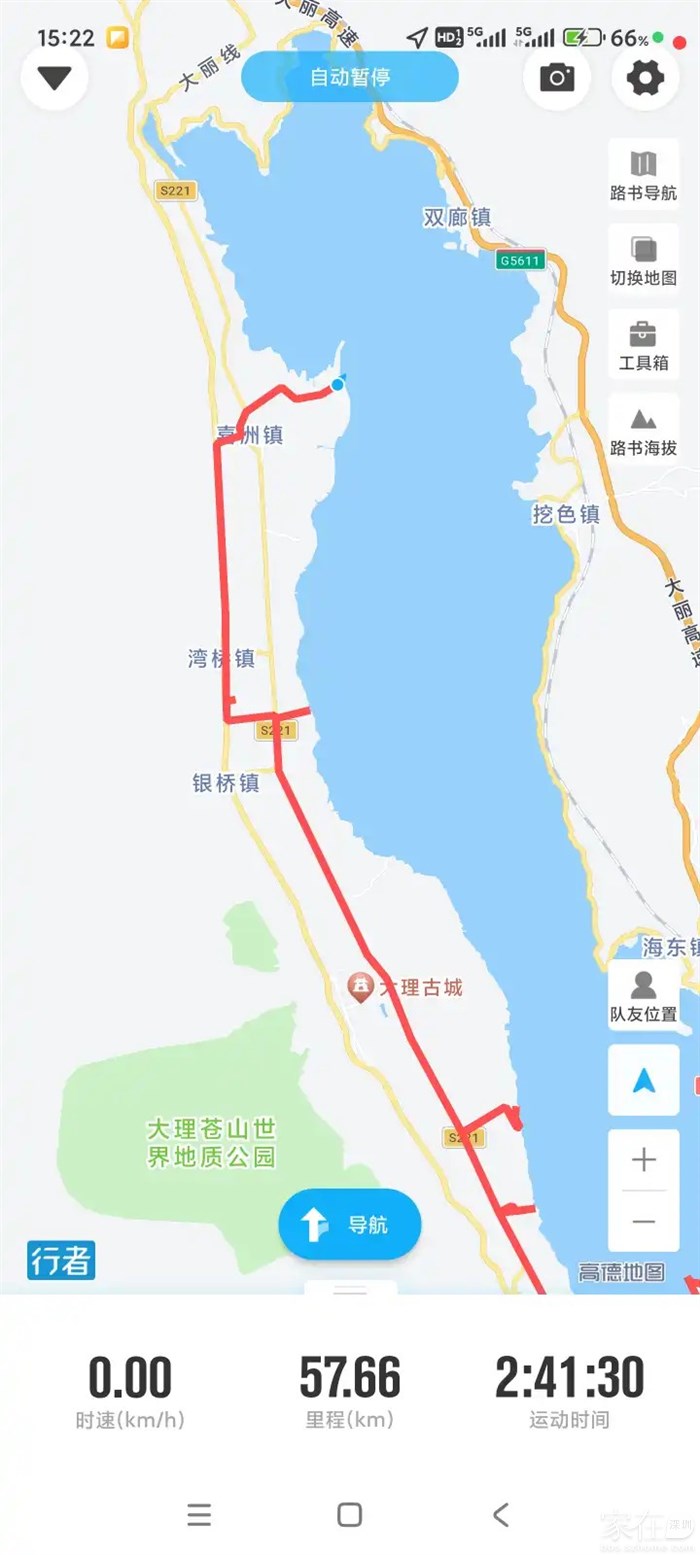Go back using system back button
This screenshot has height=1555, width=700.
tap(501, 1514)
